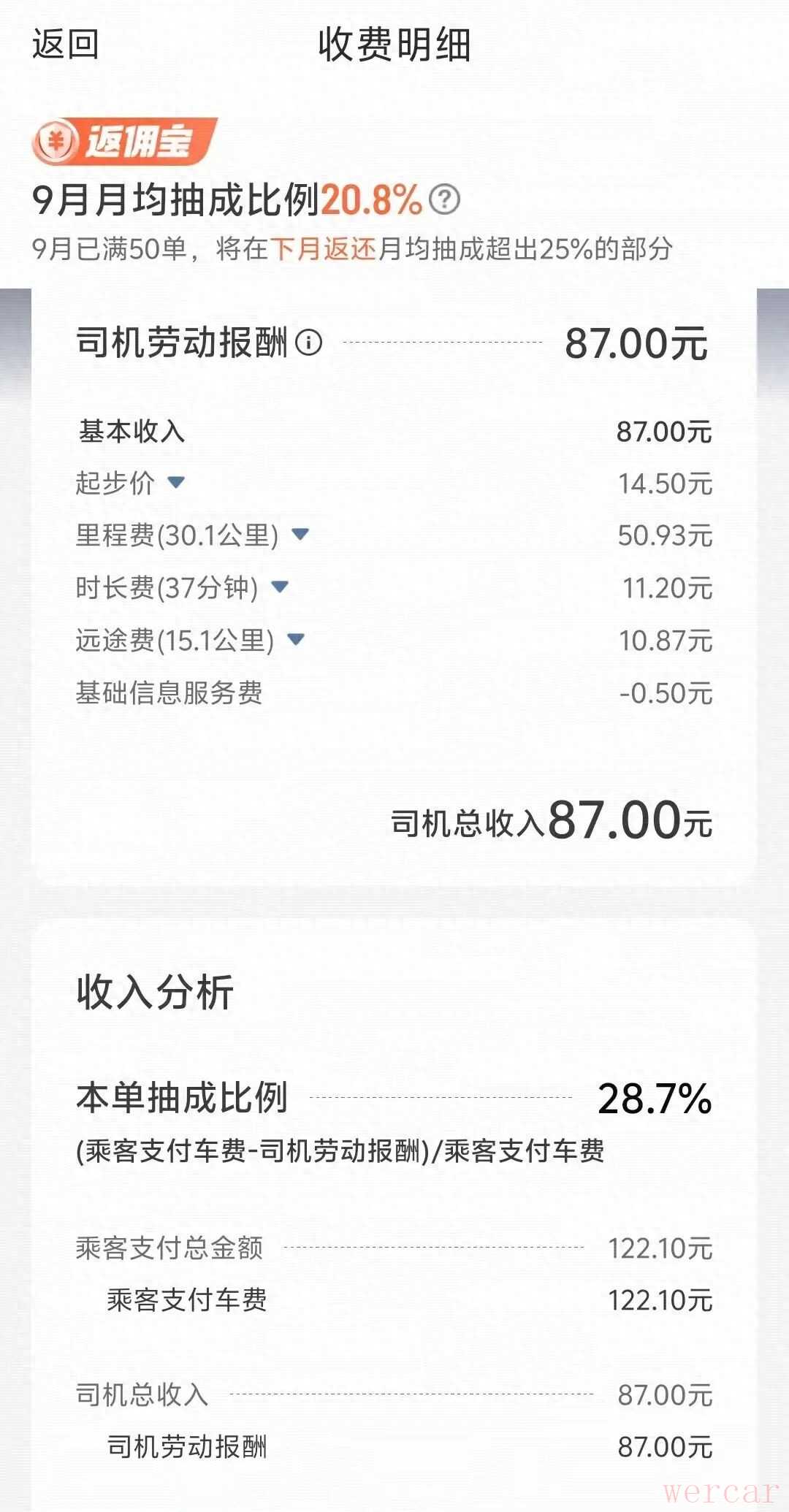Expand the 起步价 details
Screen dimensions: 789x1512
[176, 482]
